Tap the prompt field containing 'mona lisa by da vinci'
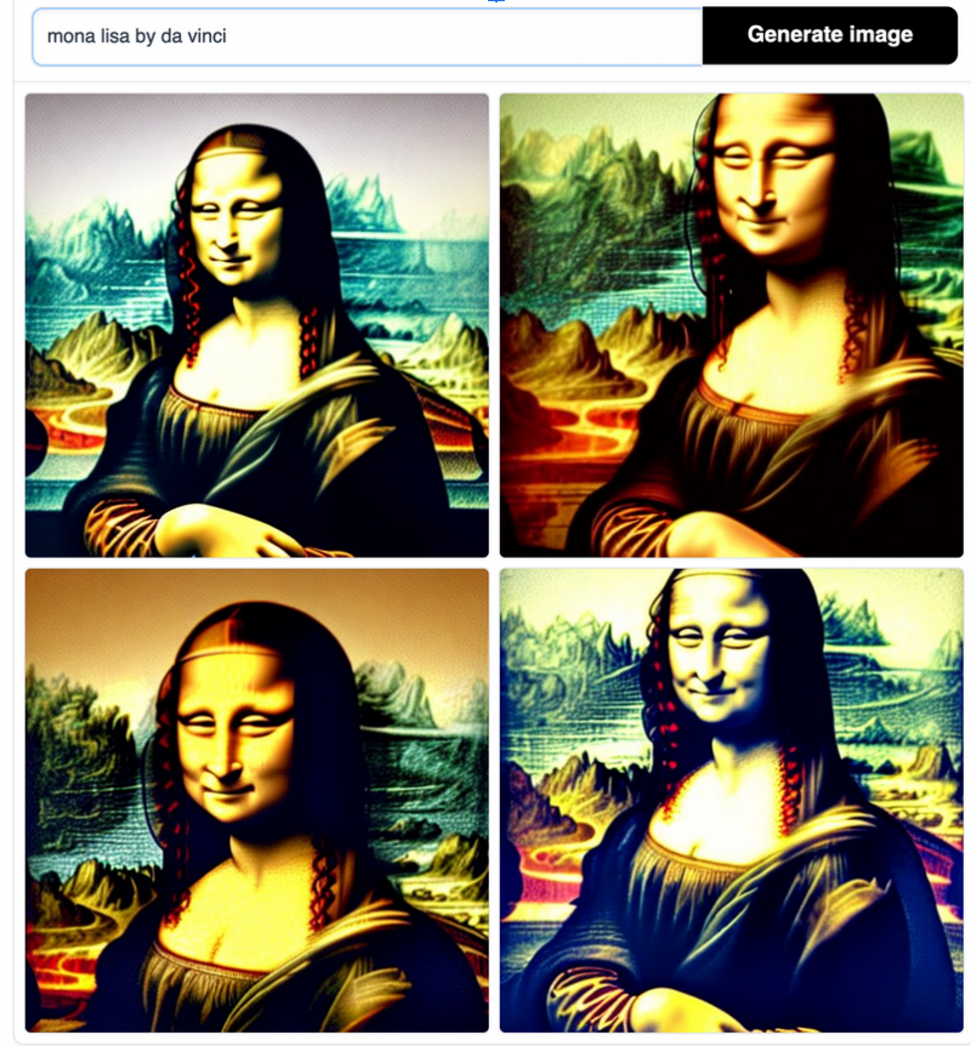The image size is (973, 1048). click(x=367, y=36)
